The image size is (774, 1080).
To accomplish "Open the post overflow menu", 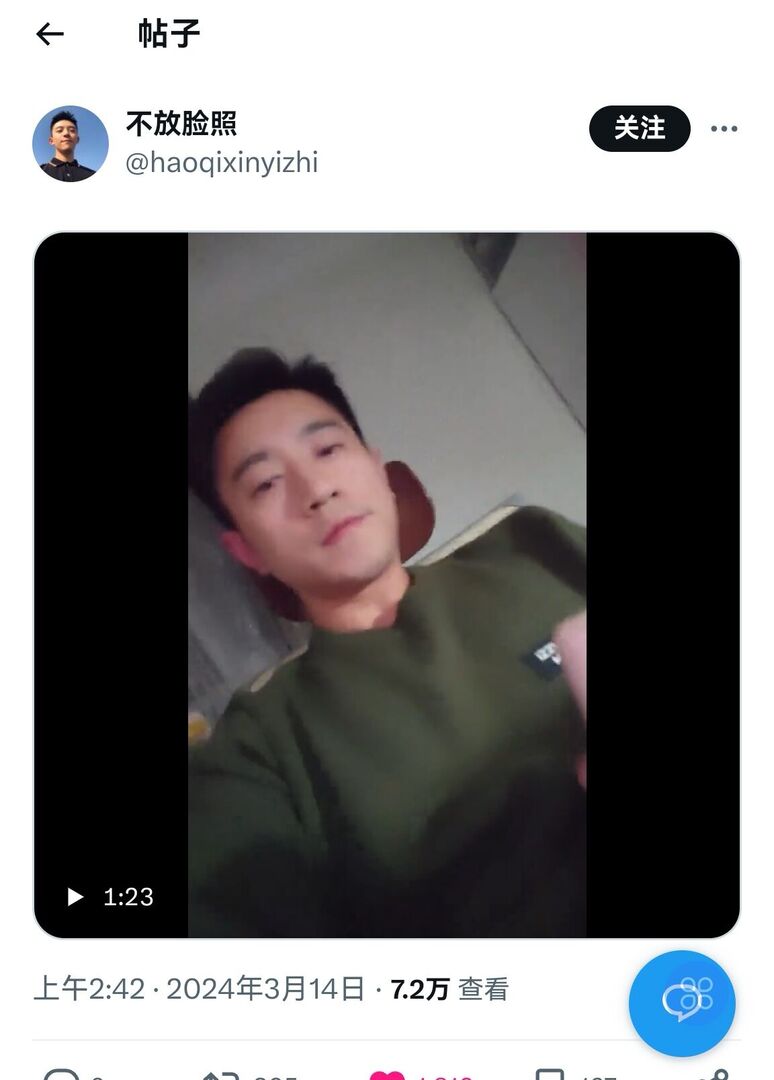I will 724,129.
